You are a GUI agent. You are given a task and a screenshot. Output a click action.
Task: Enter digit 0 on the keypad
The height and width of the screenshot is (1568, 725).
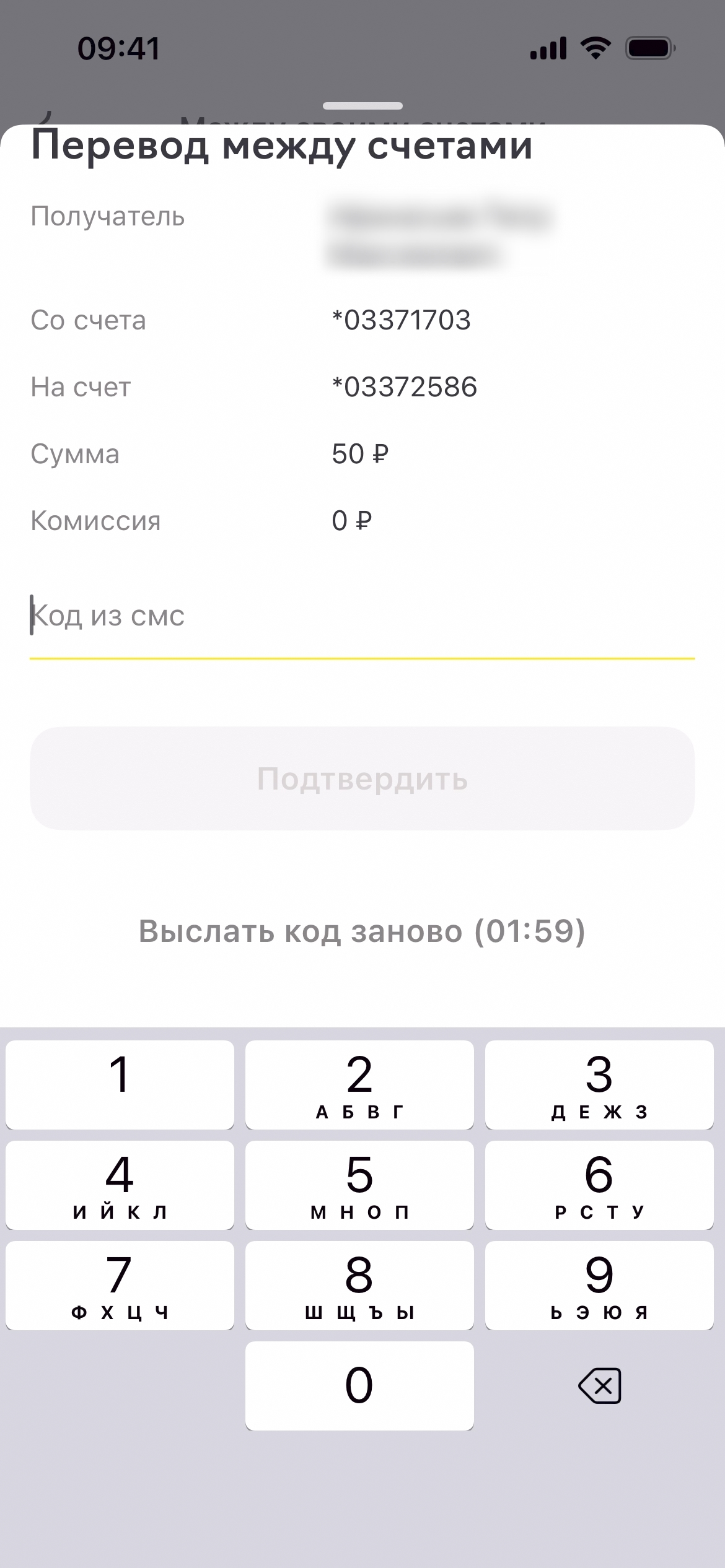359,1385
